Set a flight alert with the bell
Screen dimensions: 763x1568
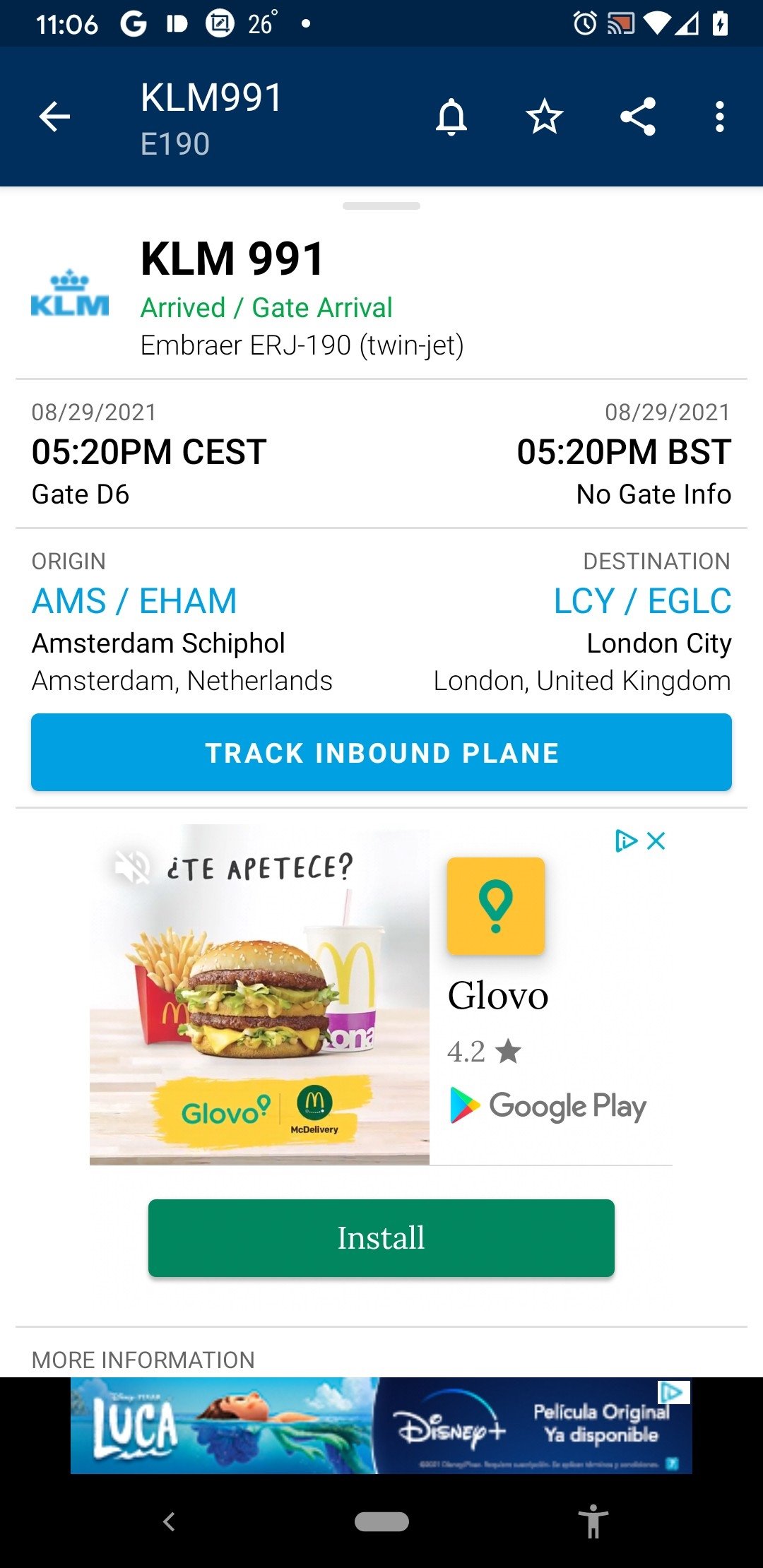pos(451,117)
